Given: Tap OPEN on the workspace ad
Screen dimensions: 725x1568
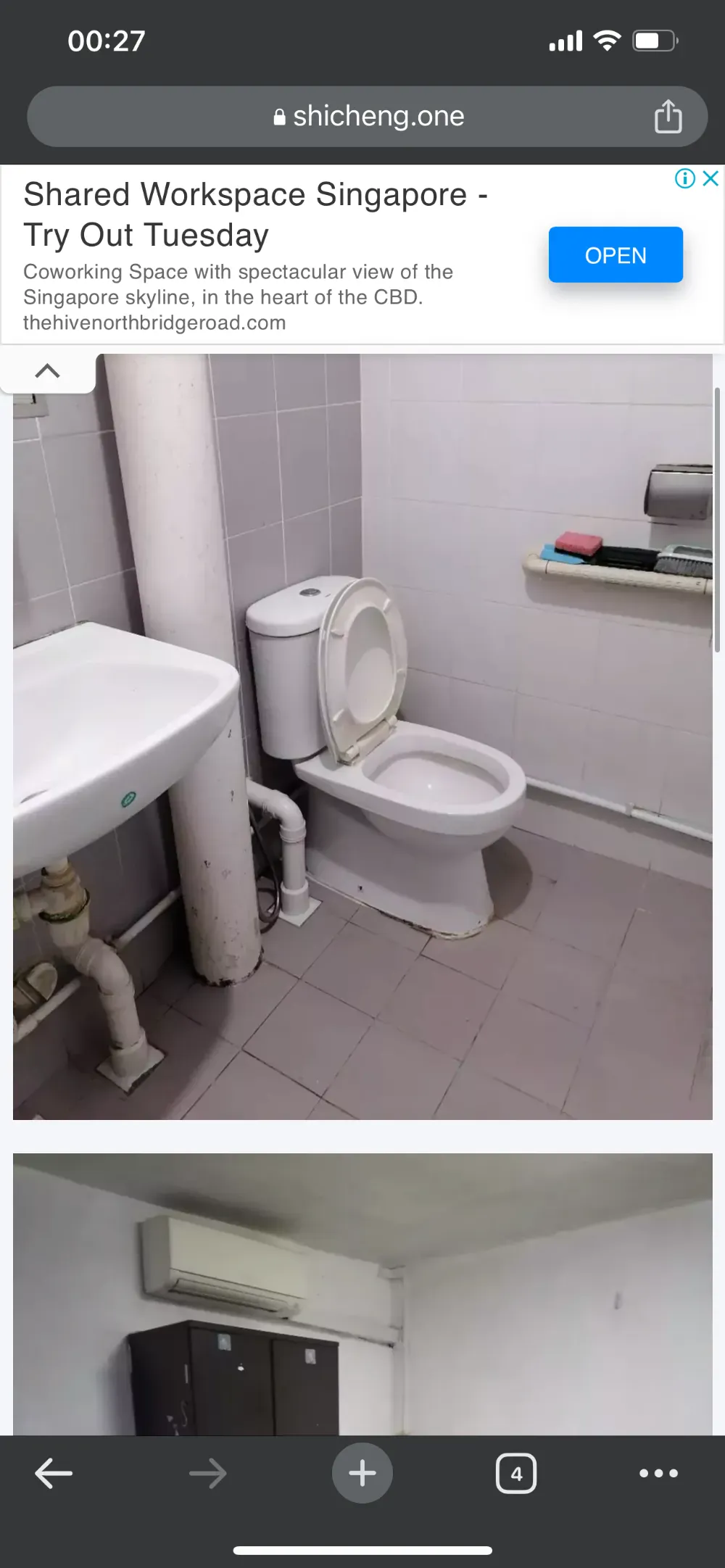Looking at the screenshot, I should coord(616,255).
